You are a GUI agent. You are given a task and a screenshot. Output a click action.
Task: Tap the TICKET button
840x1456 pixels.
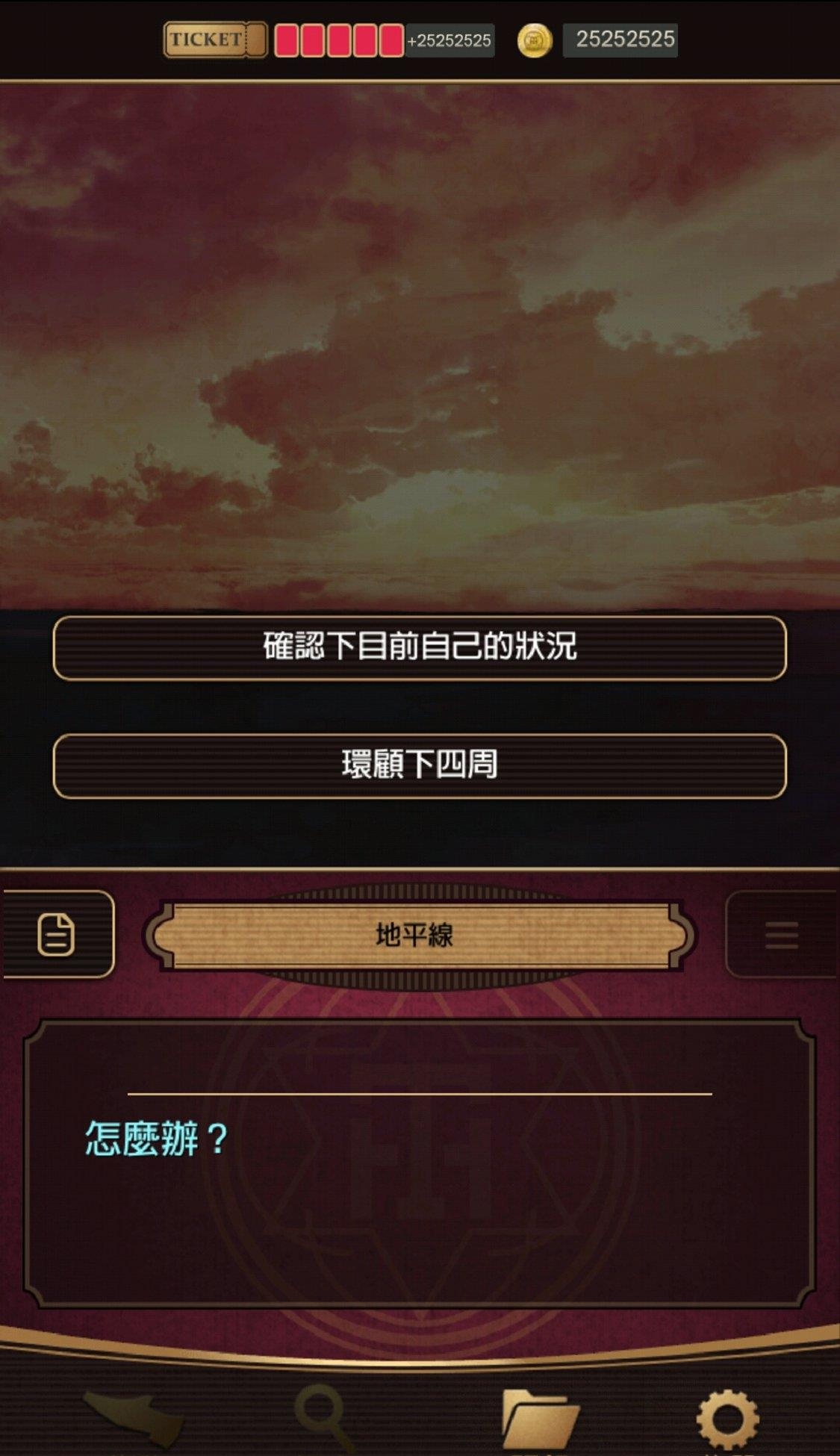coord(214,40)
